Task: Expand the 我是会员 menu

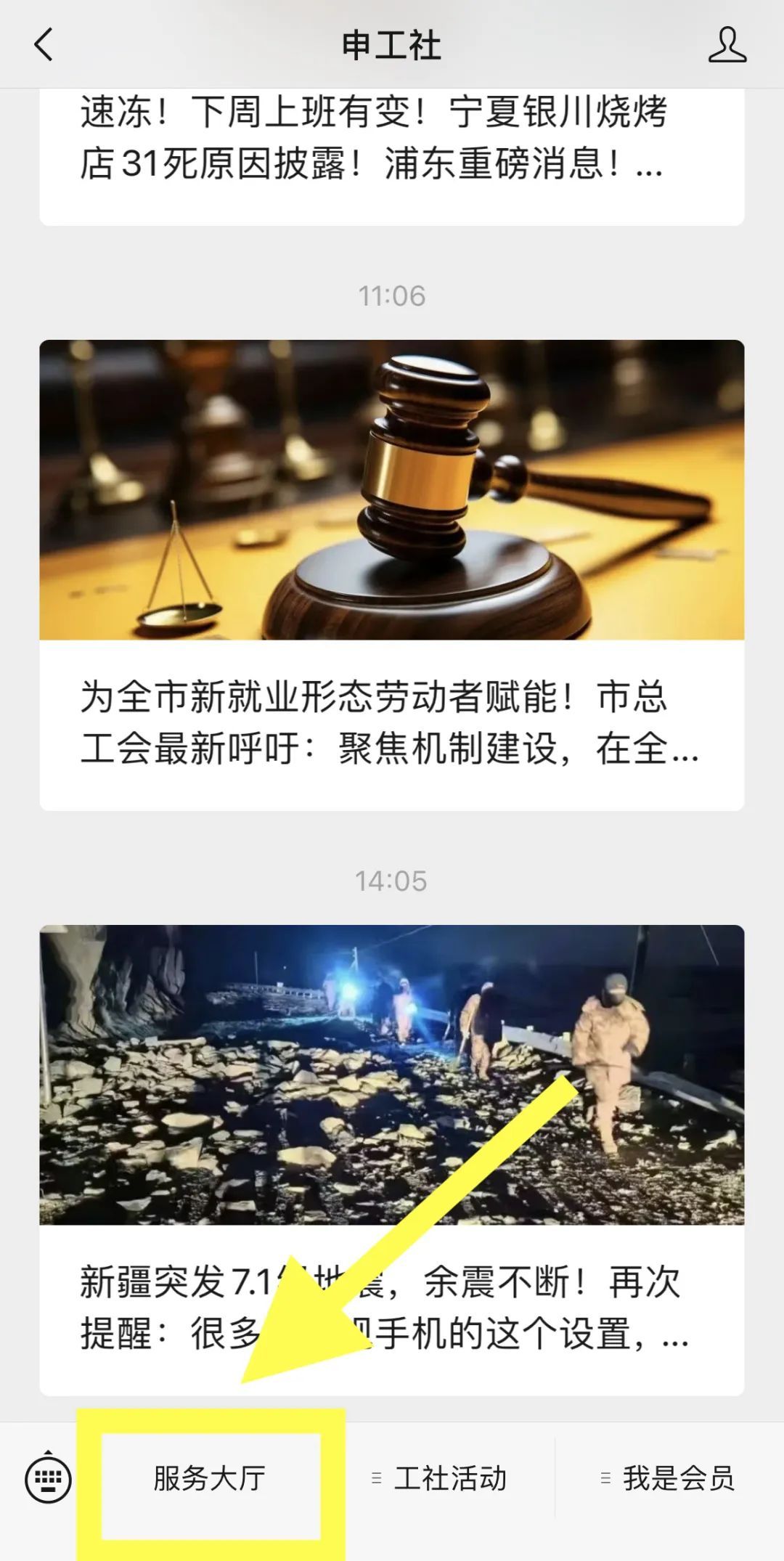Action: (x=669, y=1478)
